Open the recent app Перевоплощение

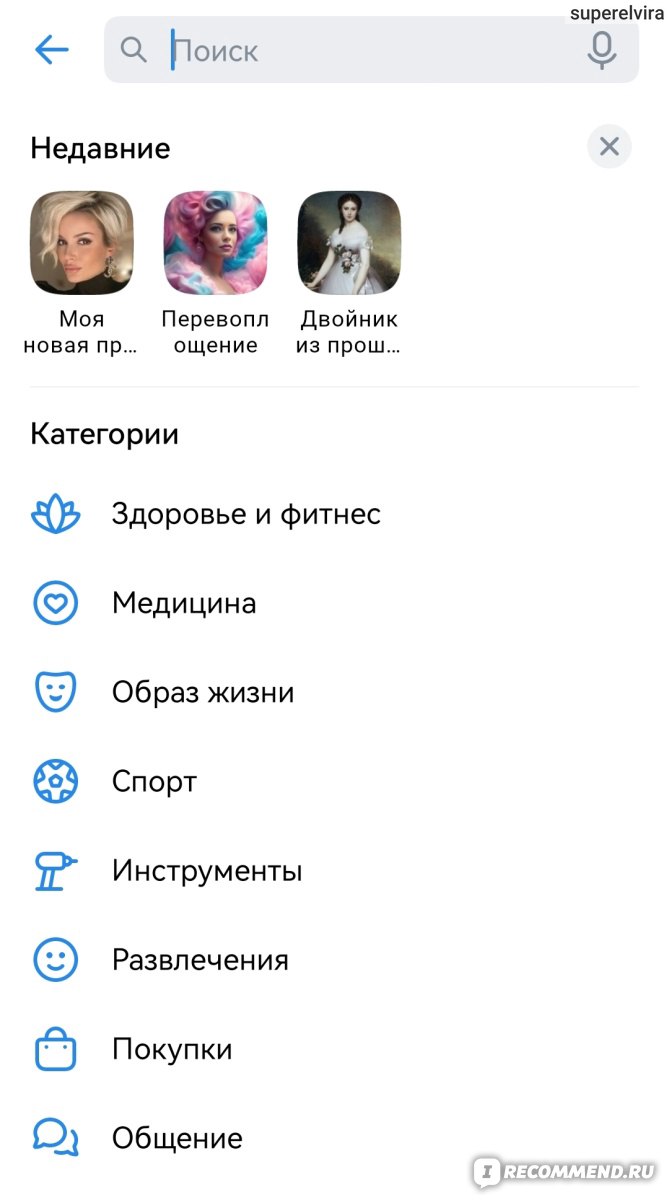(215, 274)
